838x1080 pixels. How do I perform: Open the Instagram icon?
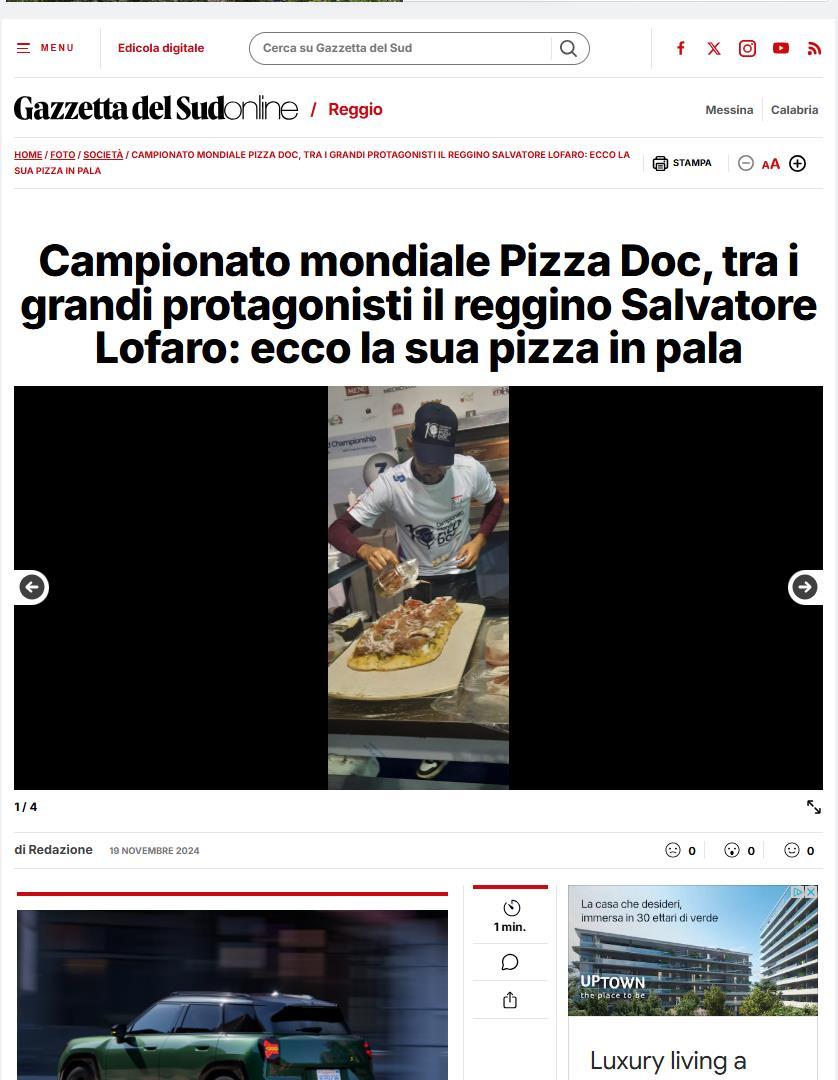click(x=747, y=48)
